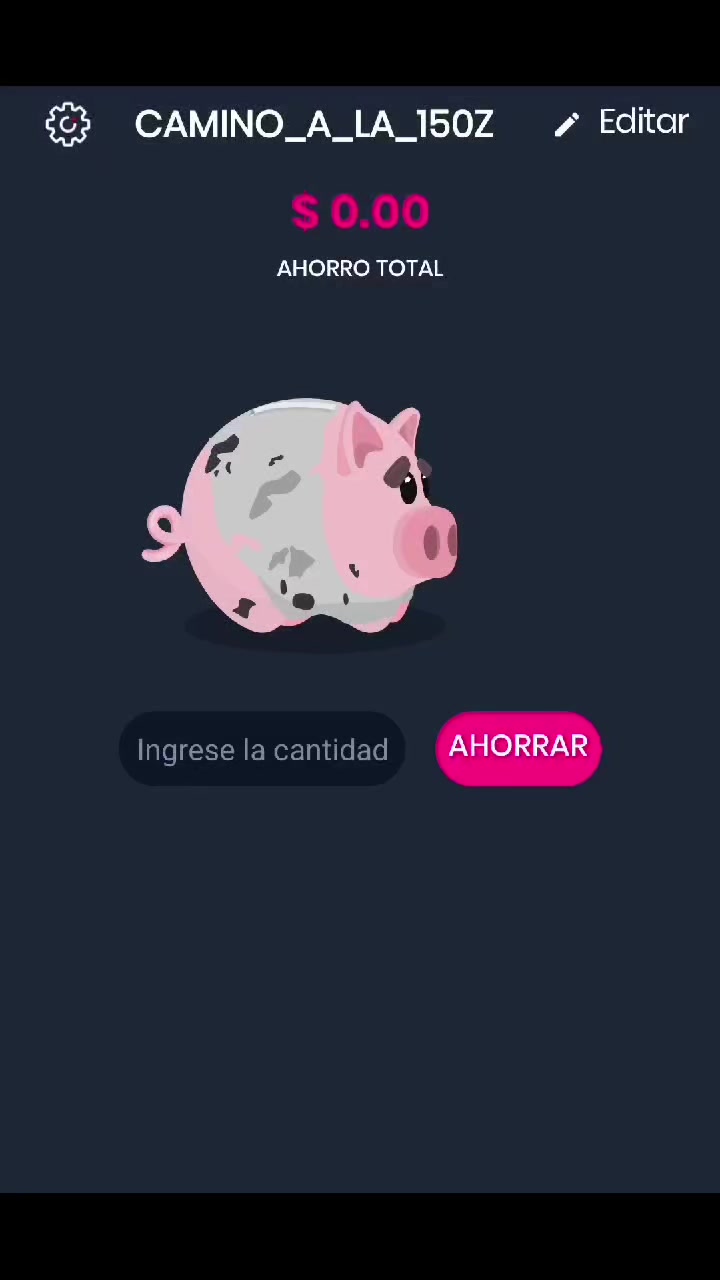Tap Editar to edit the goal
Image resolution: width=720 pixels, height=1280 pixels.
[621, 123]
